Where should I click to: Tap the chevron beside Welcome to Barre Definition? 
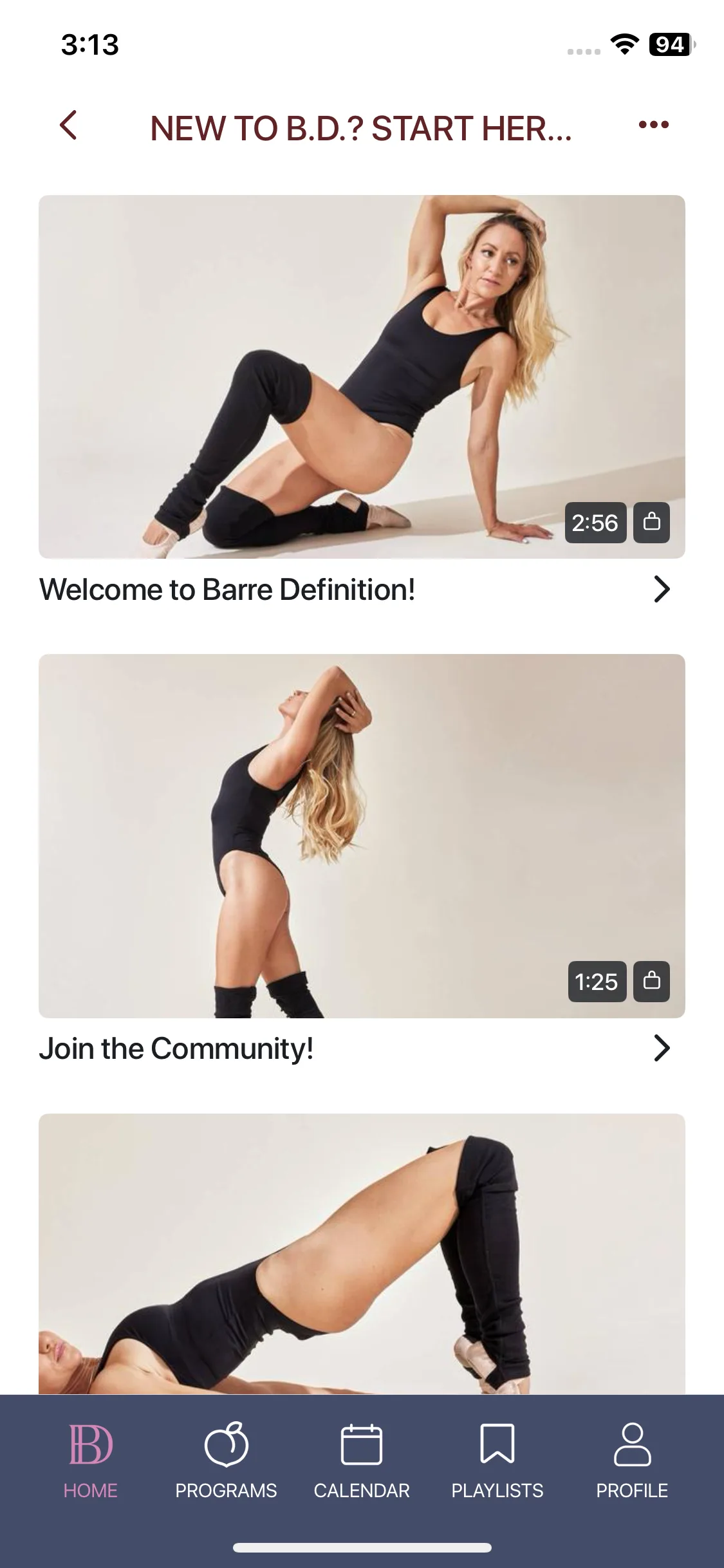(x=662, y=589)
